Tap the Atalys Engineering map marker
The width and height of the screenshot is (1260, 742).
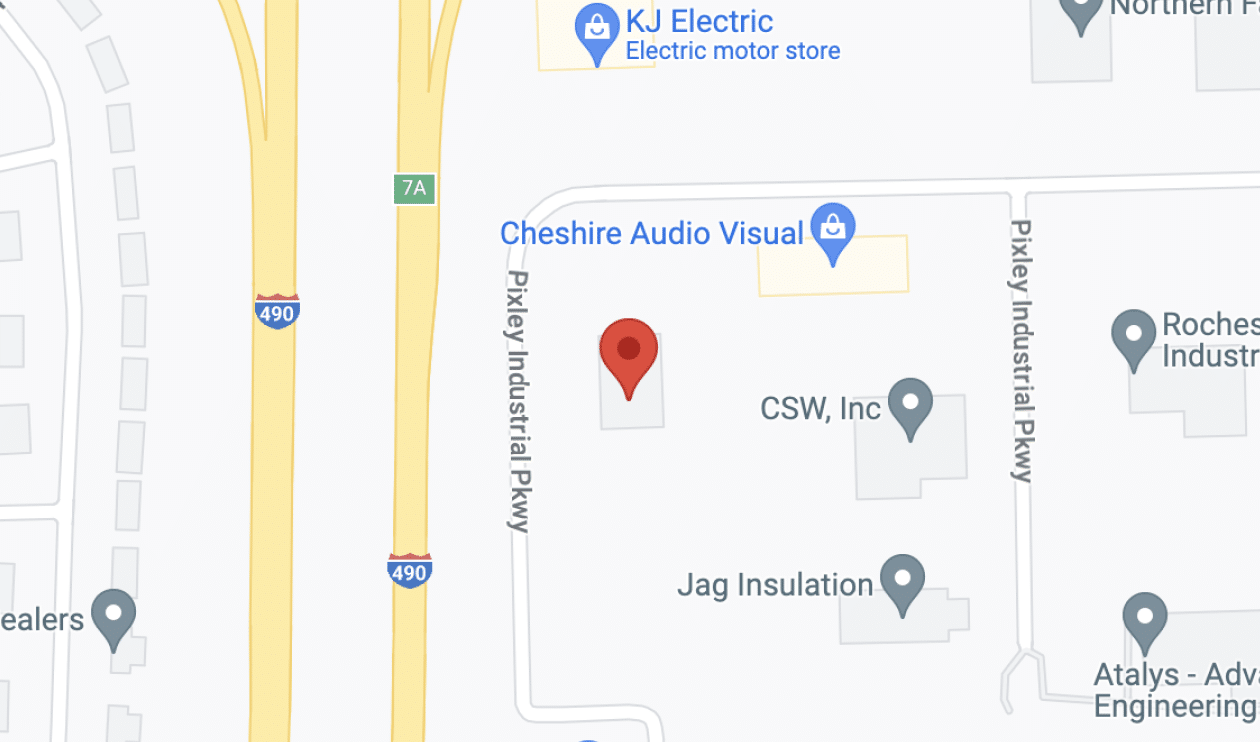click(x=1145, y=618)
